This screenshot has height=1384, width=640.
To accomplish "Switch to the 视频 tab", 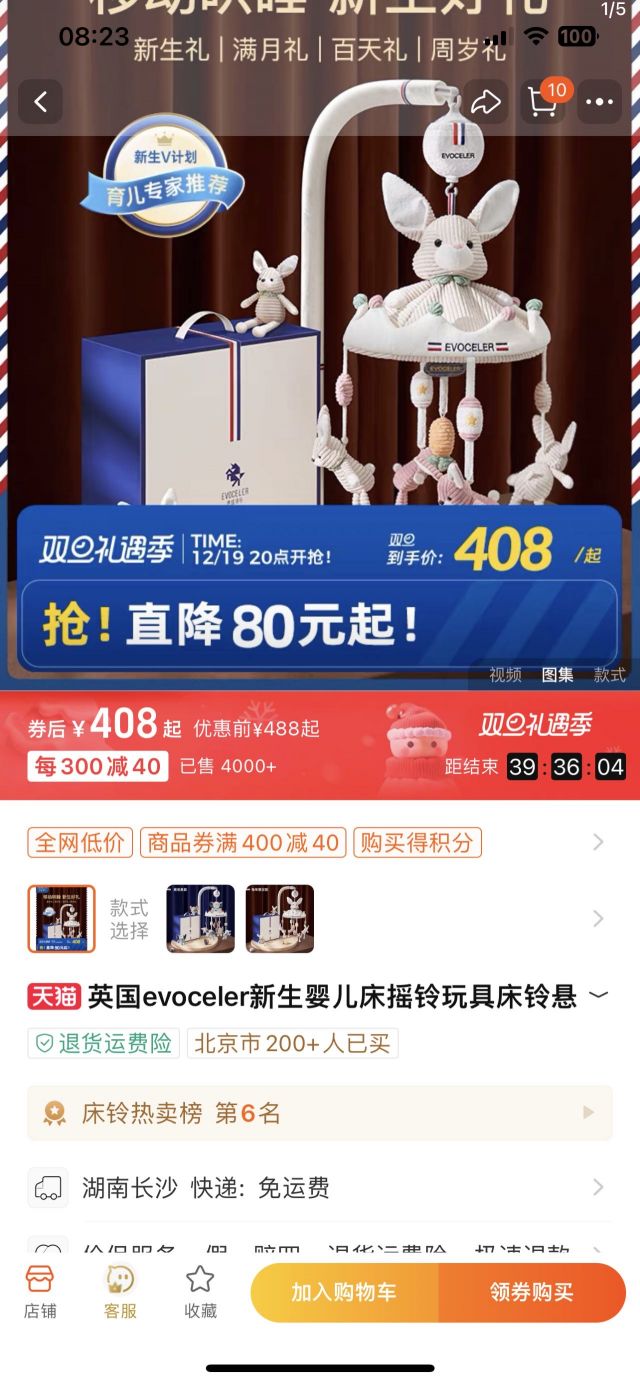I will point(505,675).
